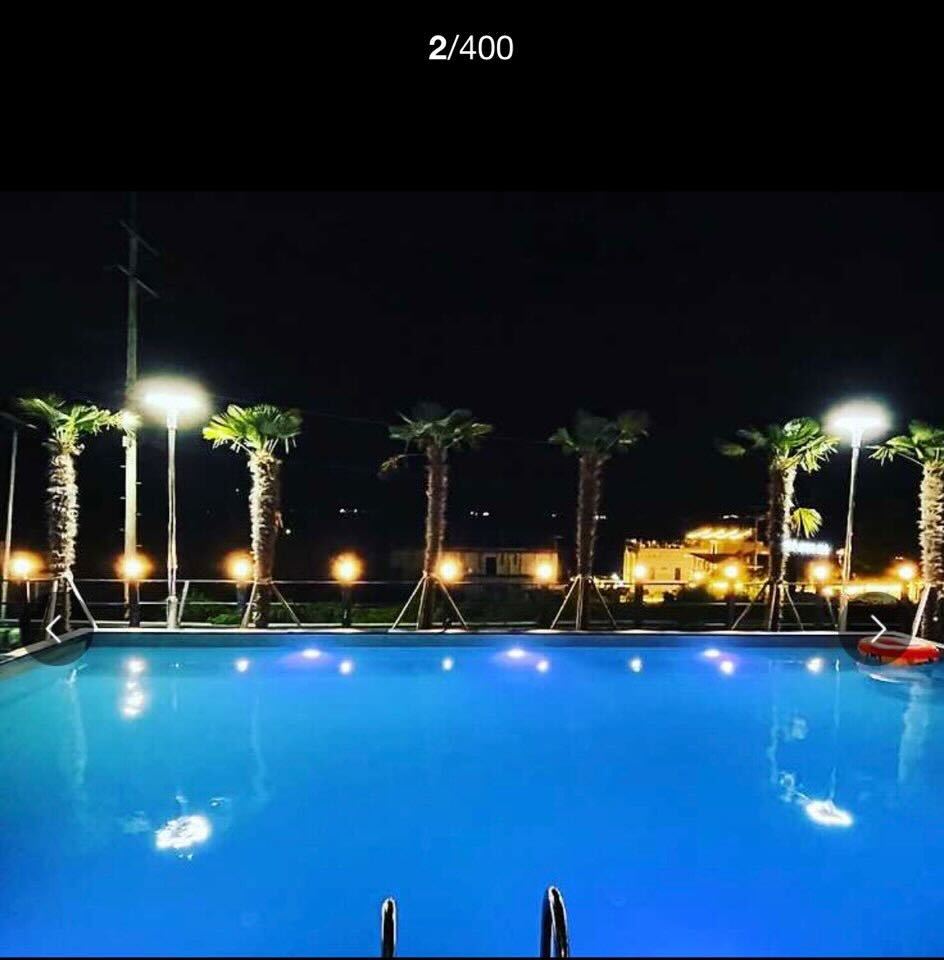
Task: Go to the next photo
Action: (x=878, y=629)
